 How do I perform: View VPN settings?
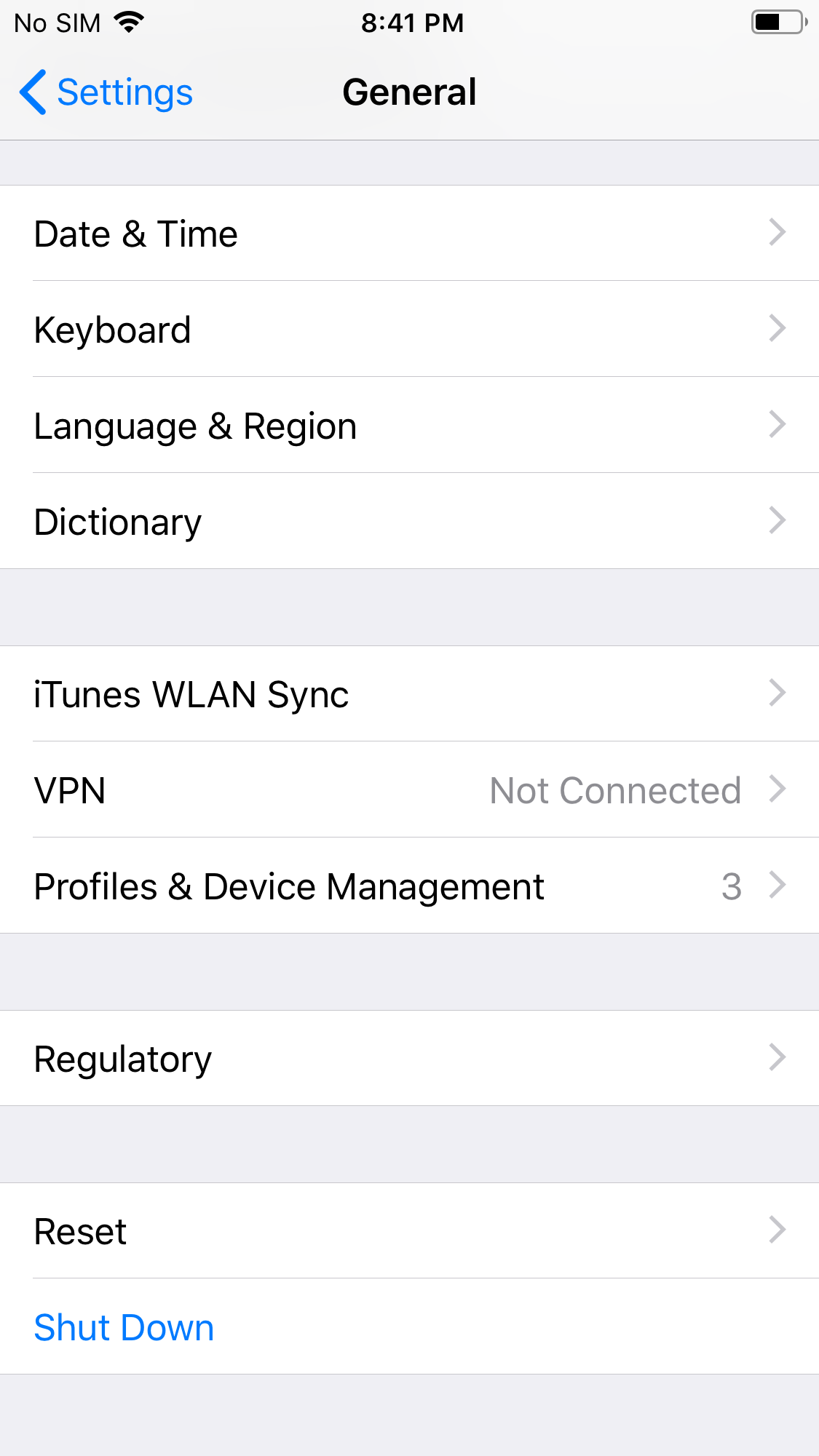coord(409,790)
